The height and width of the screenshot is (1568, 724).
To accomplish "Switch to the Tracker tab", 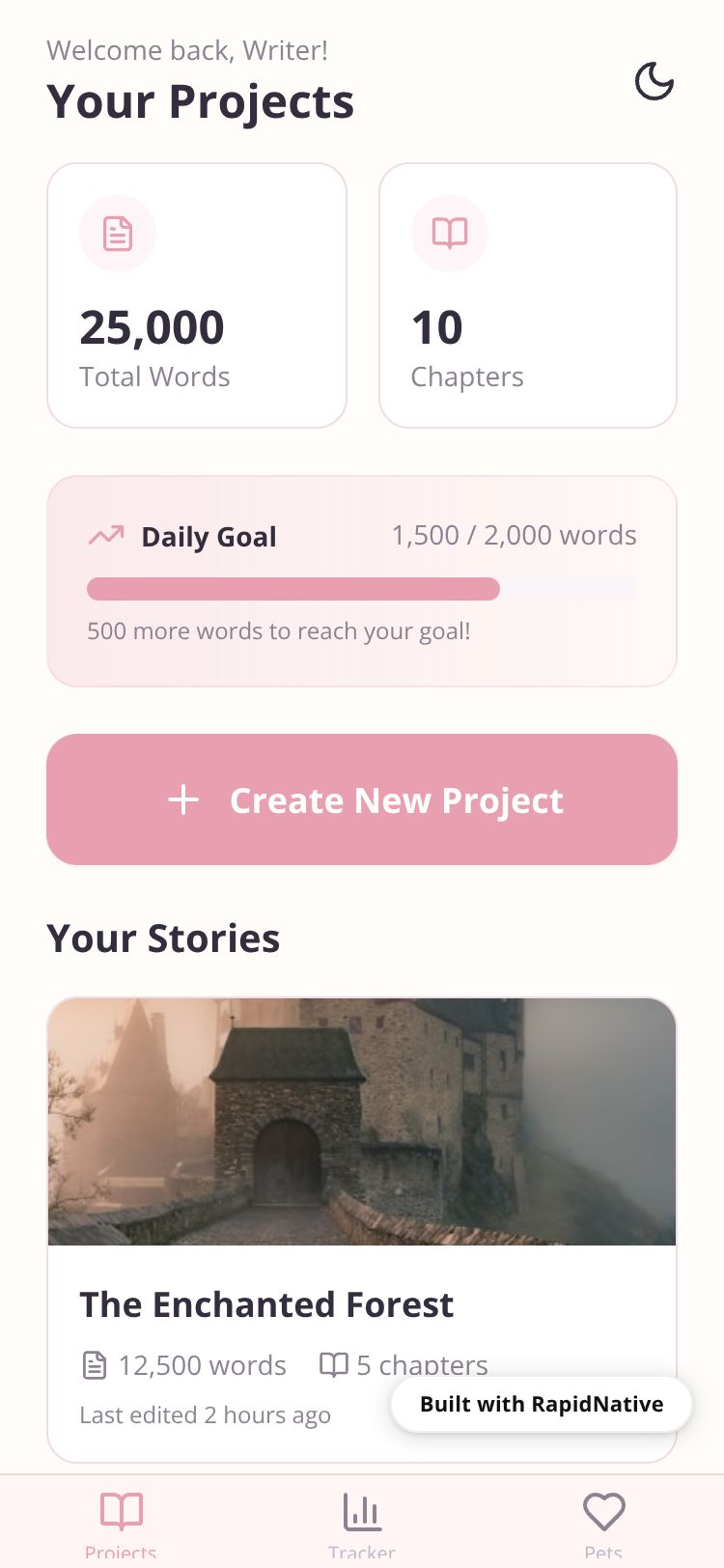I will [x=362, y=1523].
